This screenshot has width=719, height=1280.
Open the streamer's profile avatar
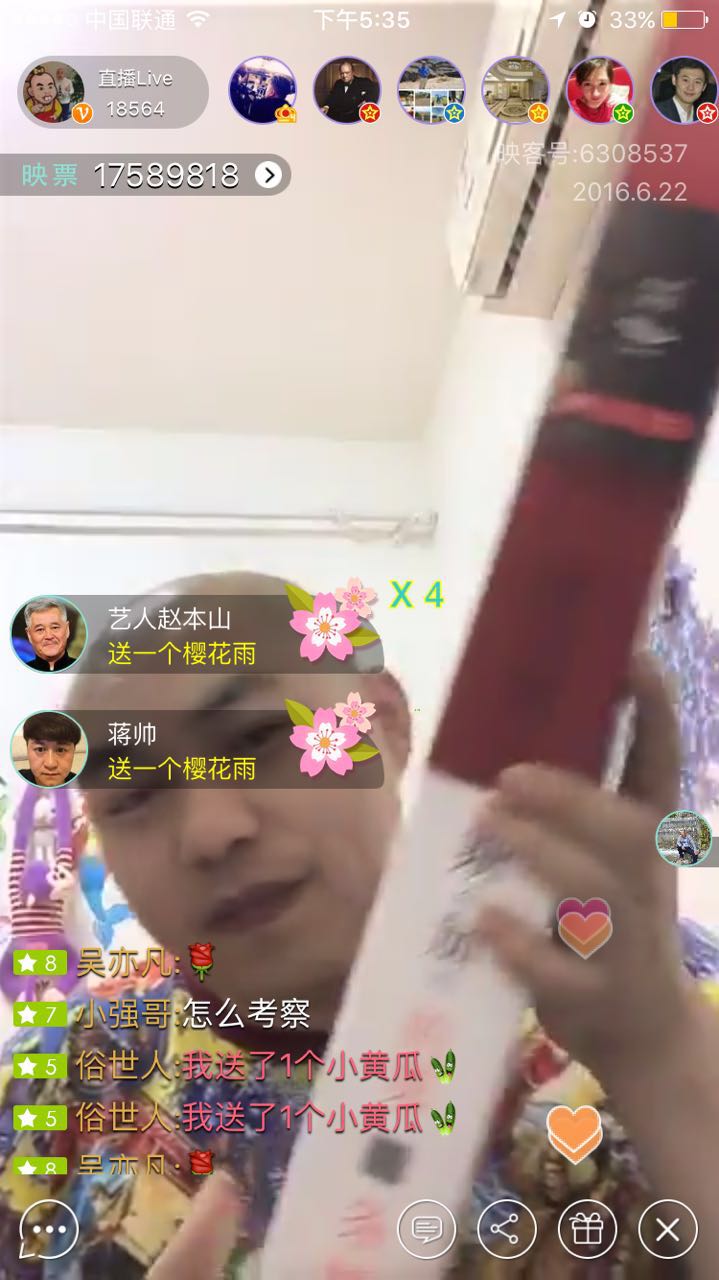point(54,92)
